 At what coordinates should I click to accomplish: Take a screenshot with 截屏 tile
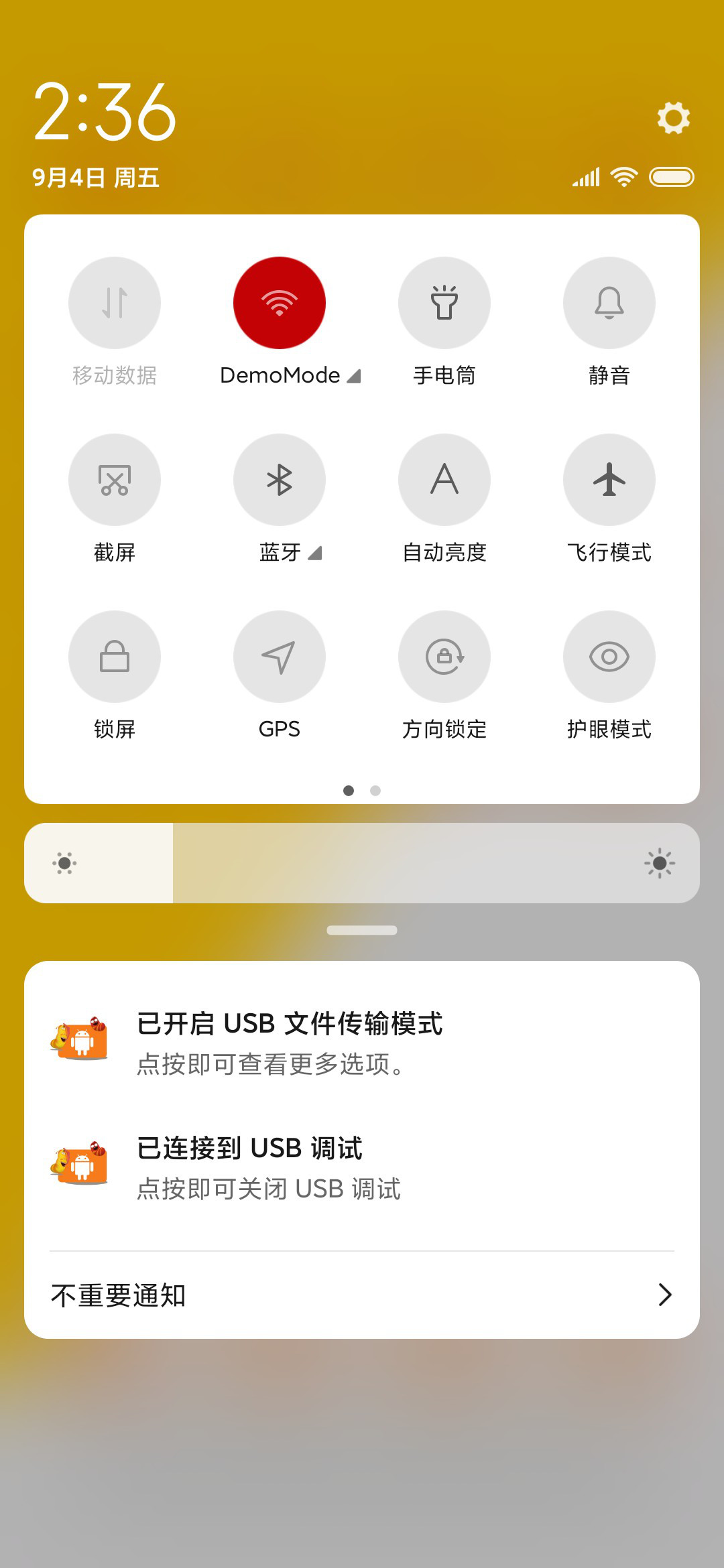(115, 480)
